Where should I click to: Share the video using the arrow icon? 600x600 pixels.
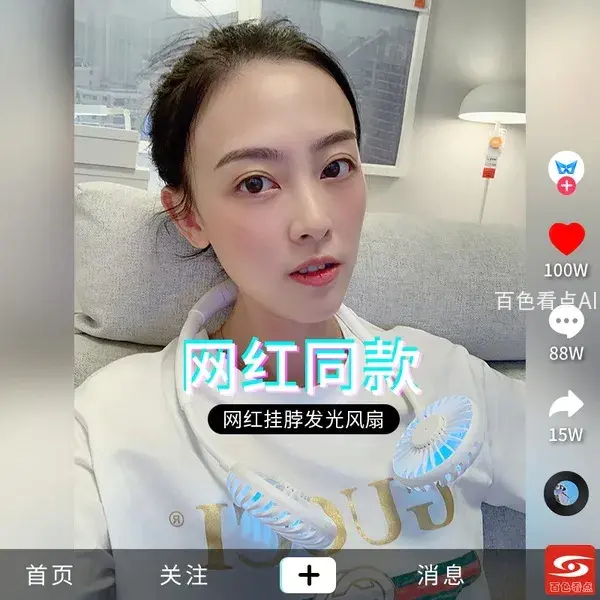pyautogui.click(x=566, y=404)
